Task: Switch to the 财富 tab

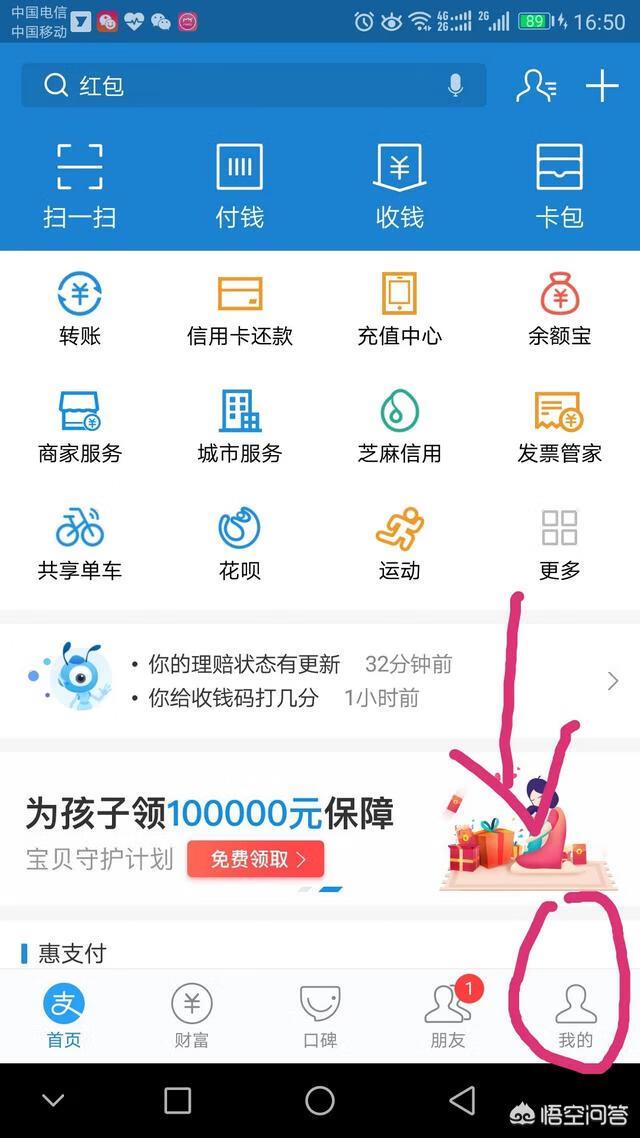Action: [x=192, y=1016]
